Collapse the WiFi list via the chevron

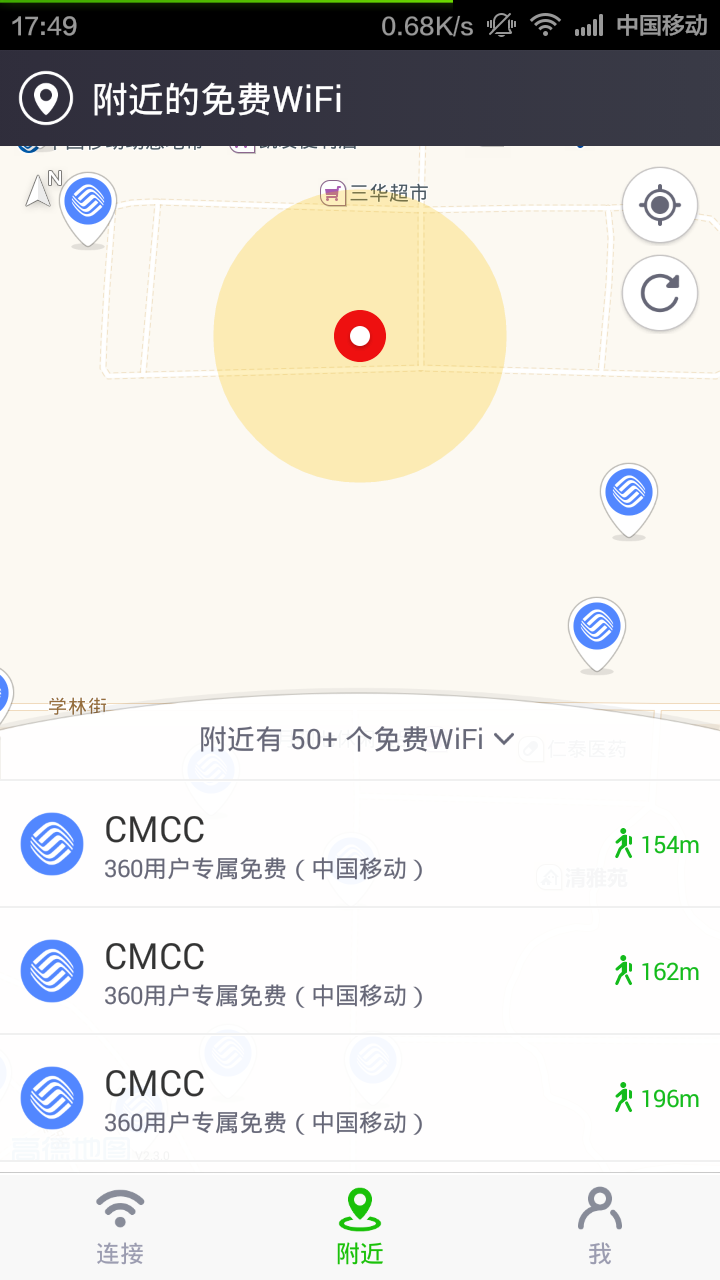504,740
